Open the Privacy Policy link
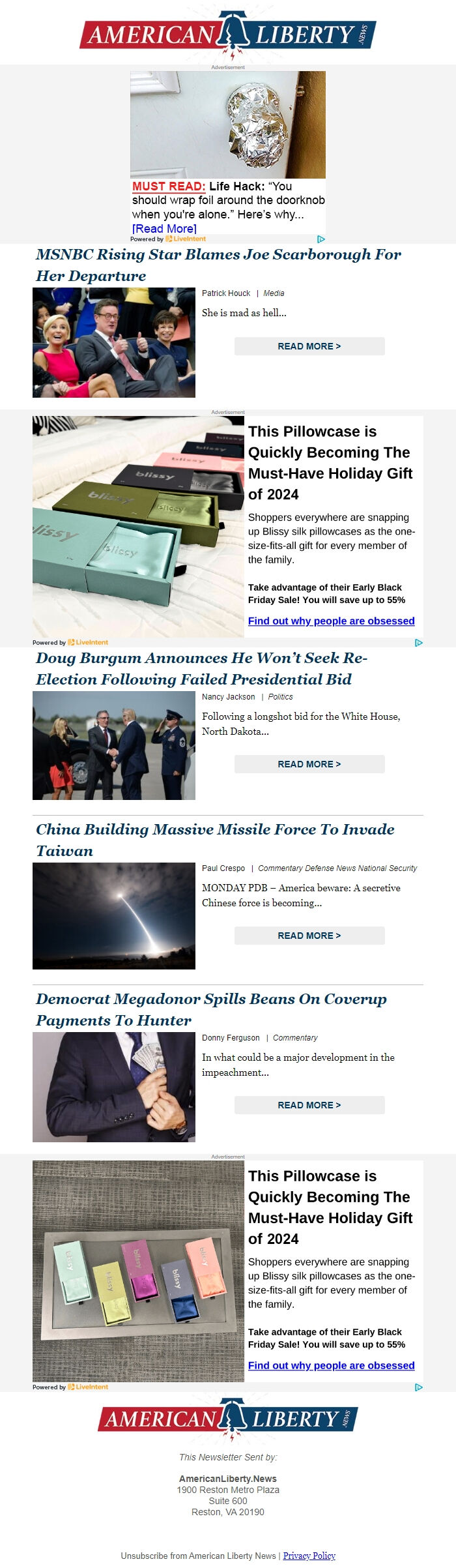This screenshot has height=1568, width=456. coord(309,1556)
